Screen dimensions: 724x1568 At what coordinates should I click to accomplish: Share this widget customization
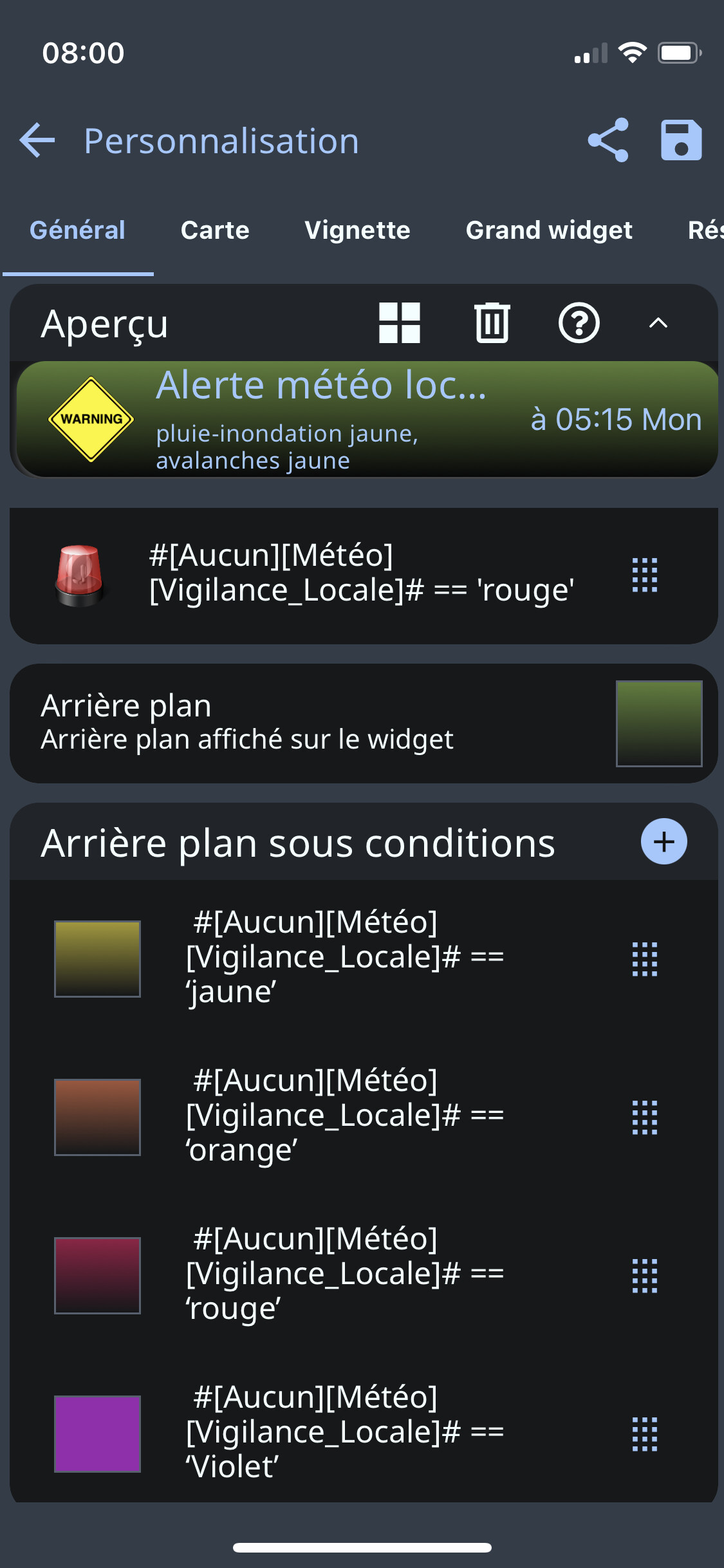coord(608,140)
